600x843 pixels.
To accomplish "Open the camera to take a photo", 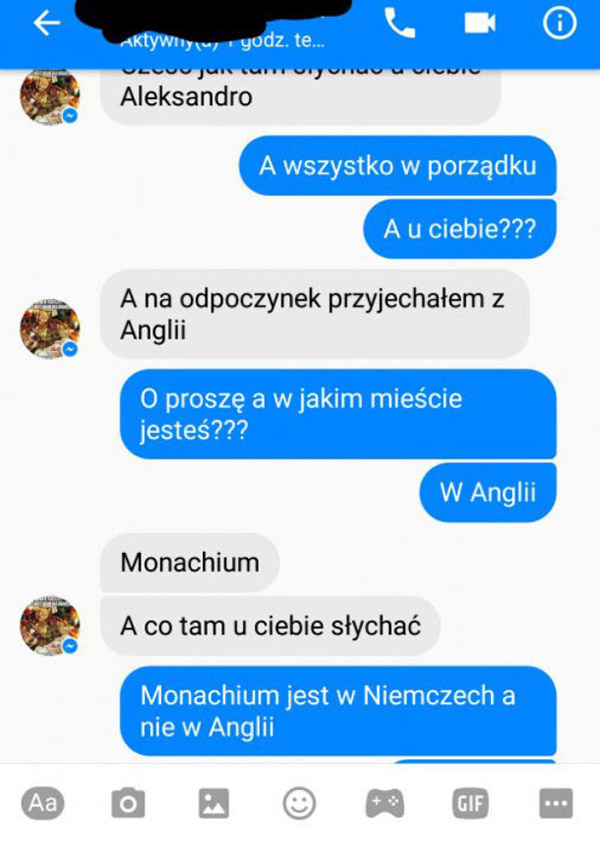I will (x=127, y=802).
